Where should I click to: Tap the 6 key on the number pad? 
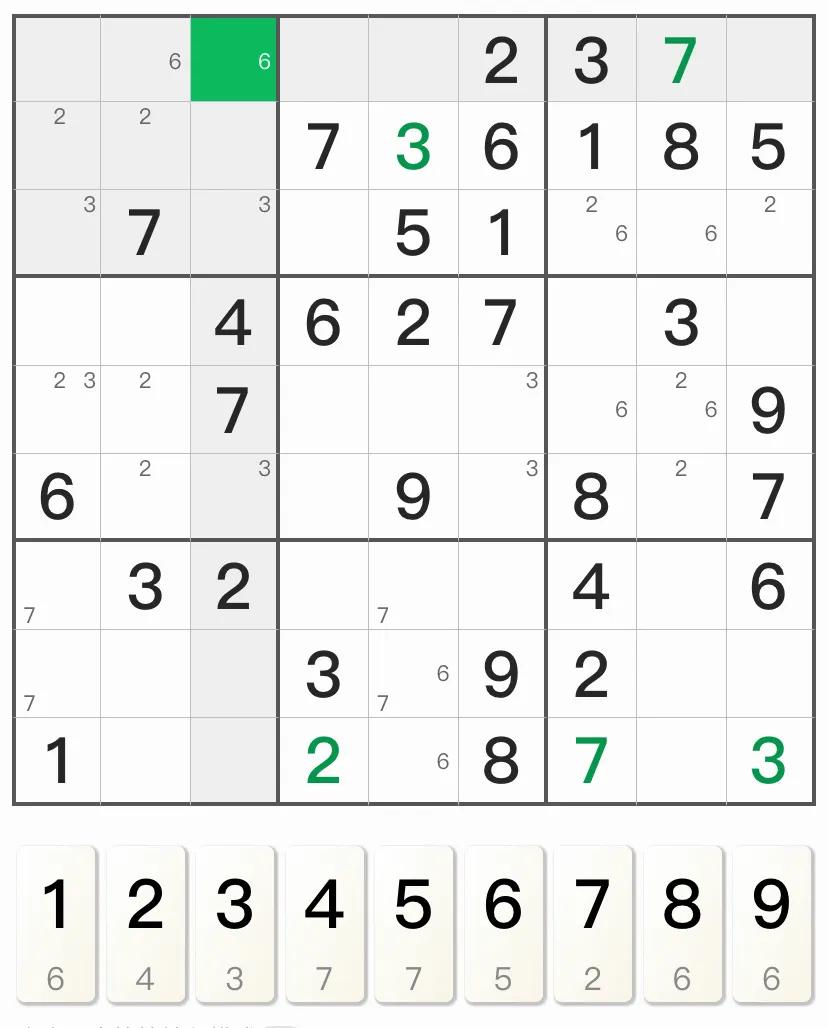(503, 922)
